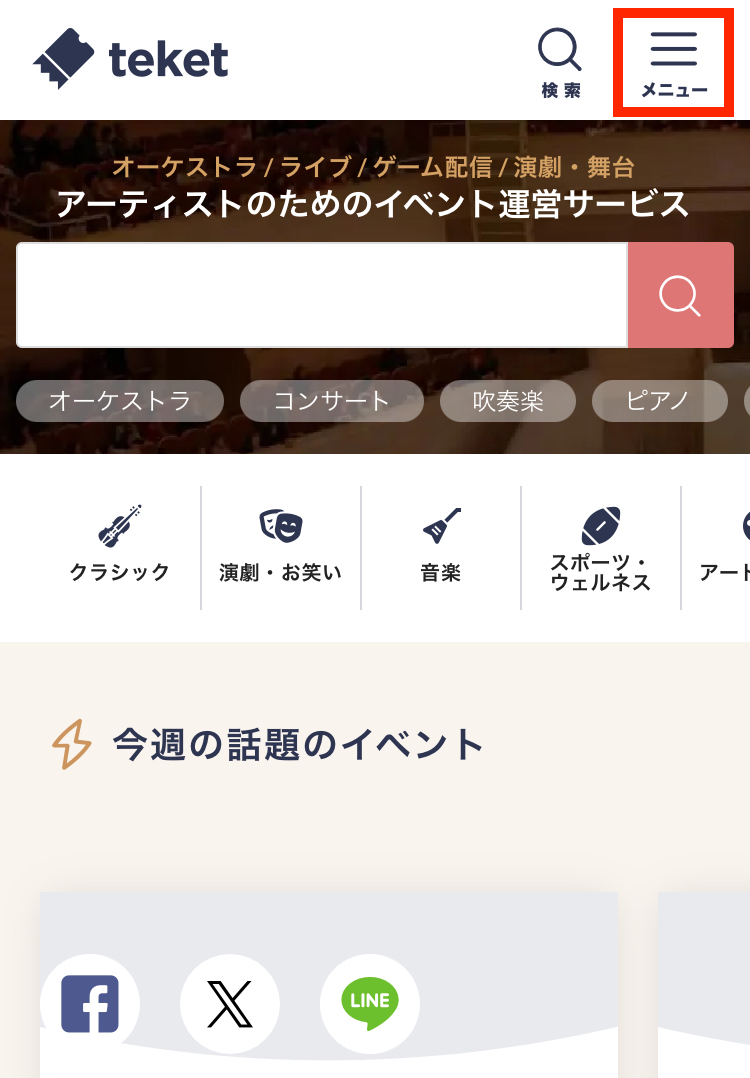The width and height of the screenshot is (750, 1078).
Task: Open the クラシック category
Action: pyautogui.click(x=120, y=546)
